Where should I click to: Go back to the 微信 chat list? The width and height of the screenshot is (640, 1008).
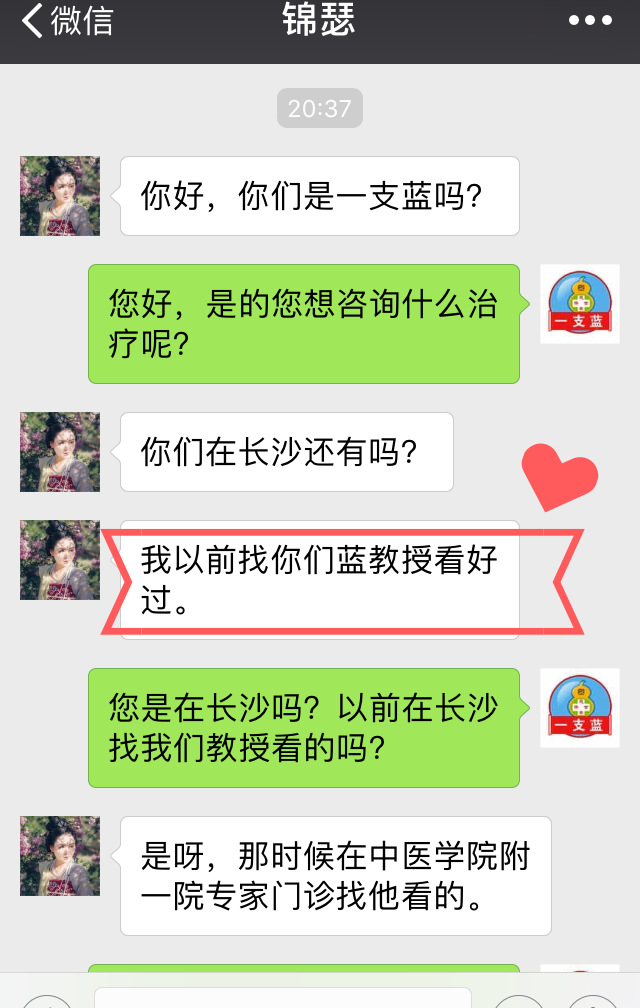point(66,21)
